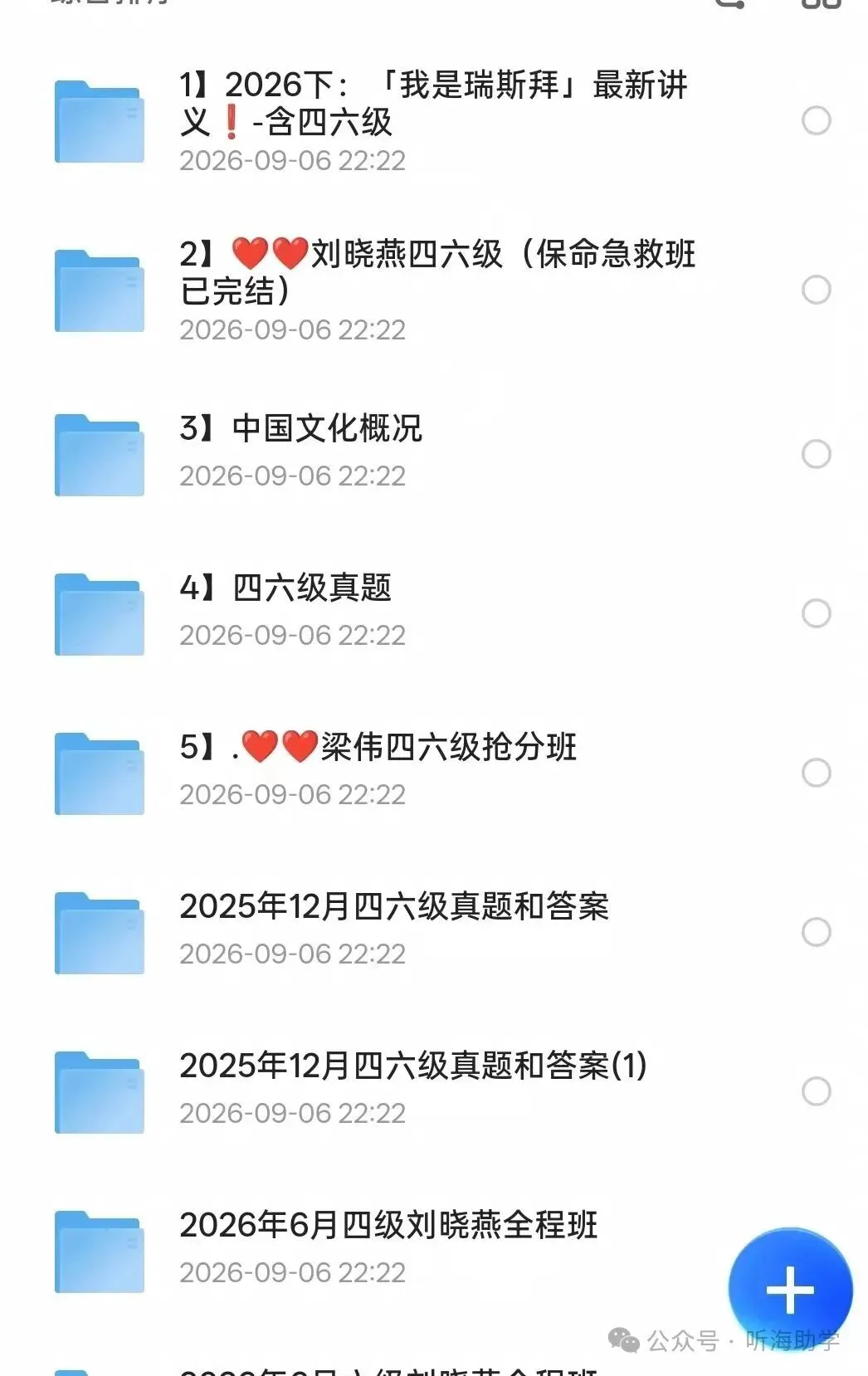
Task: Select the 中国文化概况 folder's circle
Action: coord(817,454)
